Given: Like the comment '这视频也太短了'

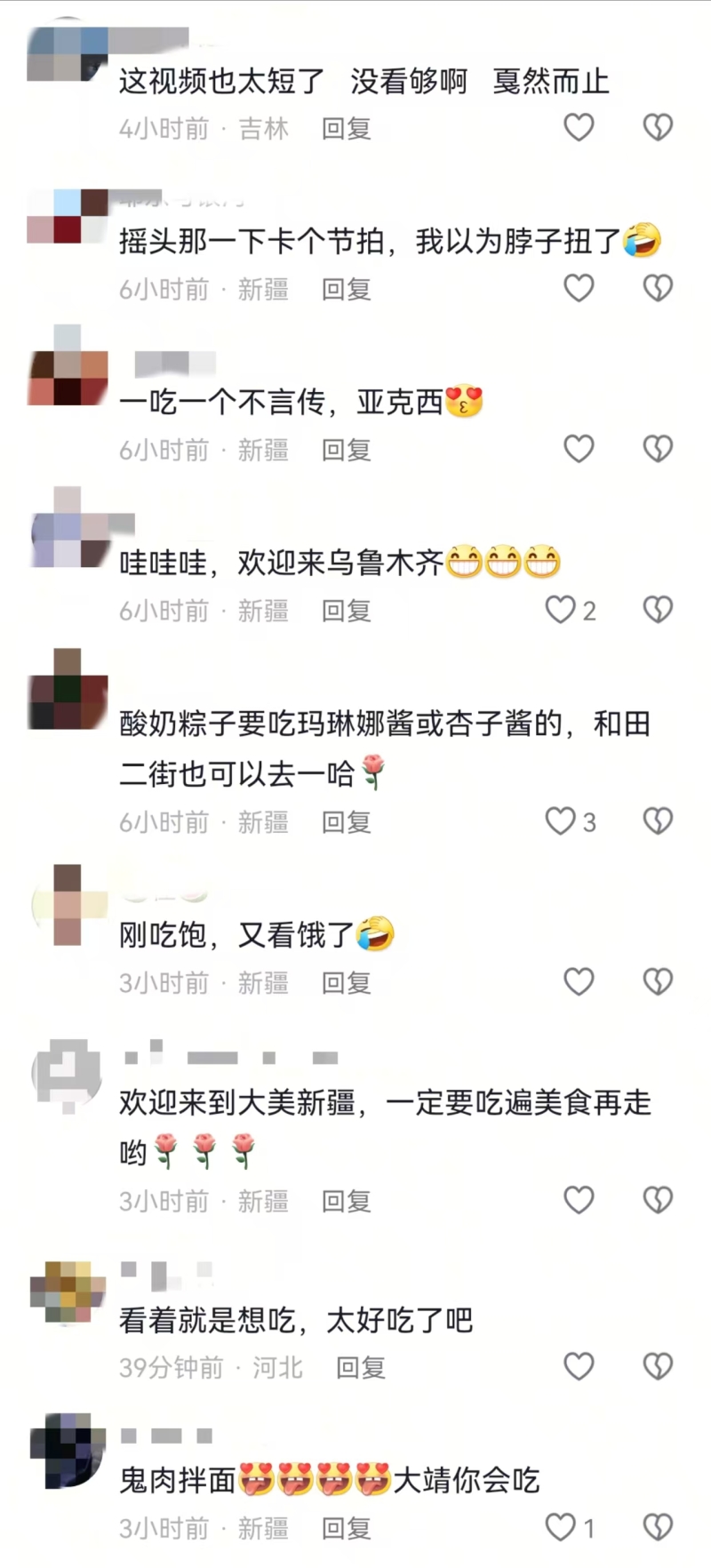Looking at the screenshot, I should coord(579,127).
